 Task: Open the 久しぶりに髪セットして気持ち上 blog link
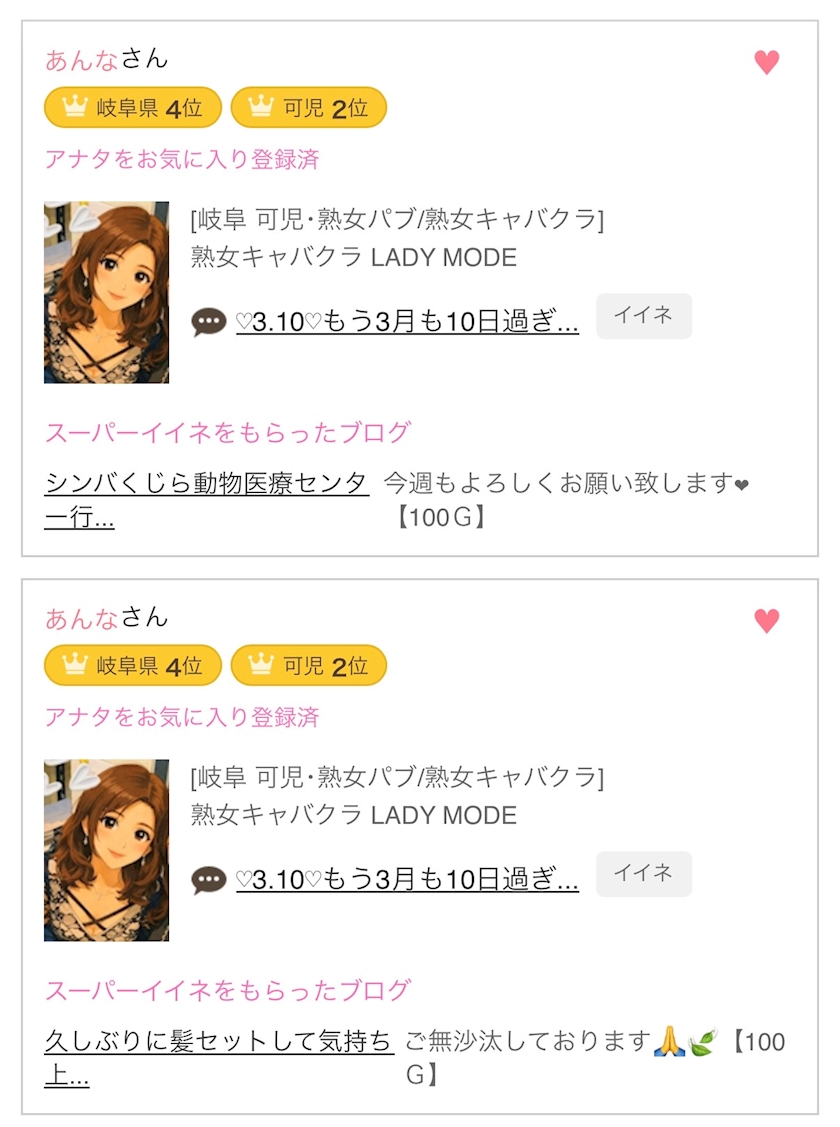(x=219, y=1042)
